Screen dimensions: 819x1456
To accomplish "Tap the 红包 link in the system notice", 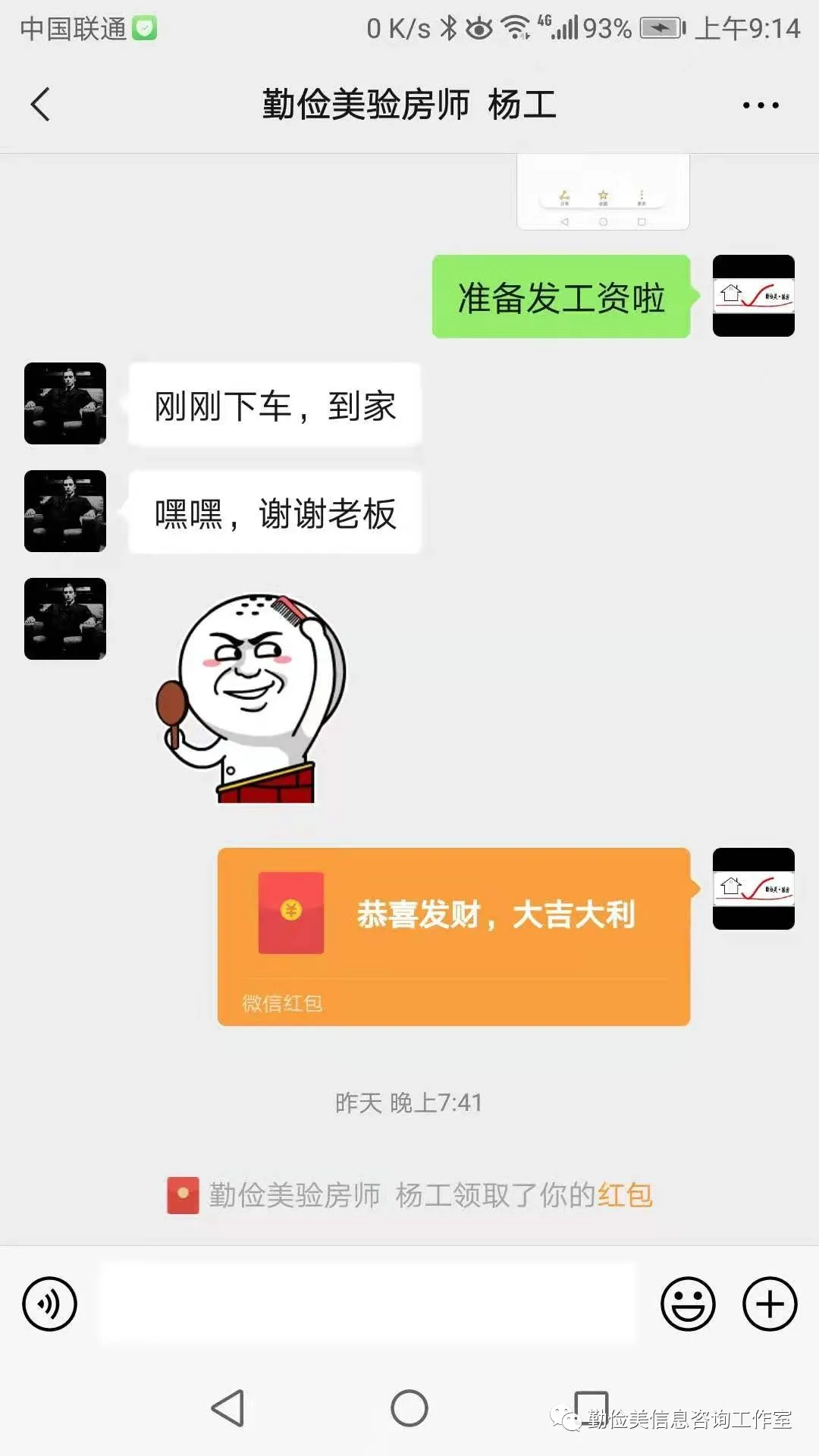I will (x=625, y=1195).
